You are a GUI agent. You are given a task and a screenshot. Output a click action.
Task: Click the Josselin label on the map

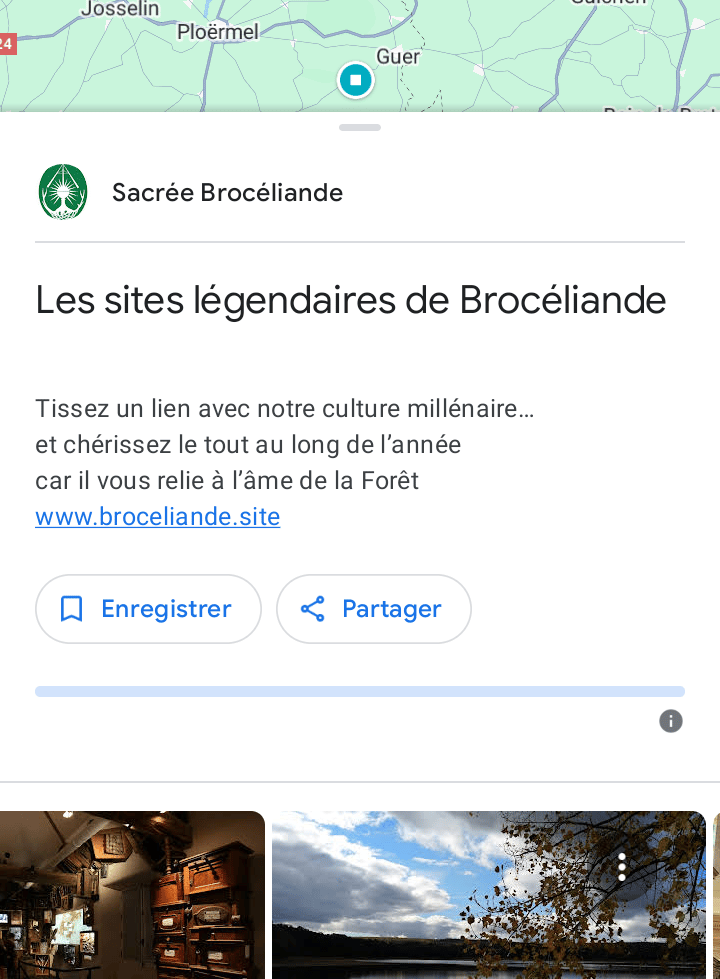(x=119, y=9)
